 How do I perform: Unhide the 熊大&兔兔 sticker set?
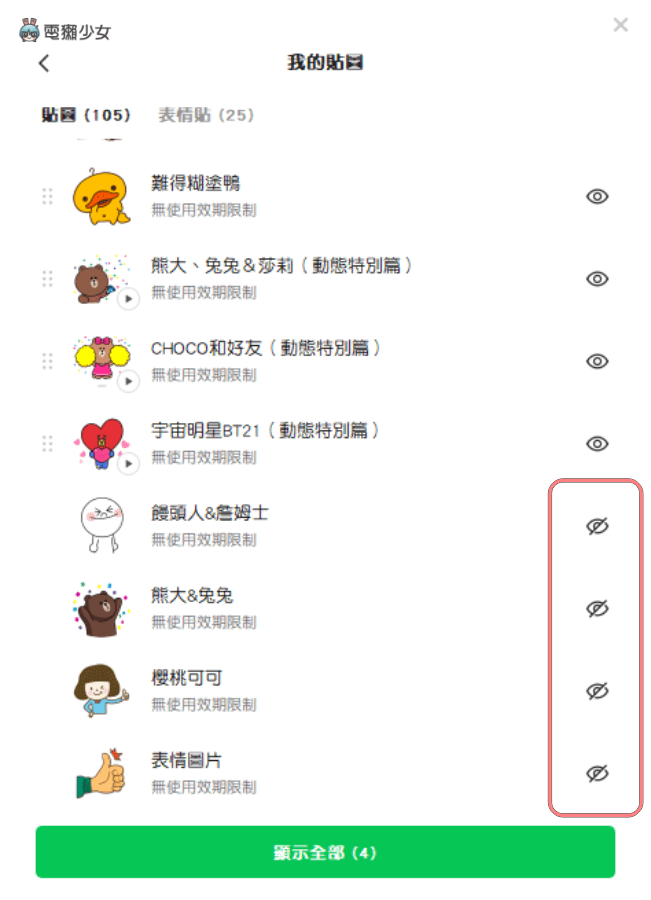tap(597, 608)
